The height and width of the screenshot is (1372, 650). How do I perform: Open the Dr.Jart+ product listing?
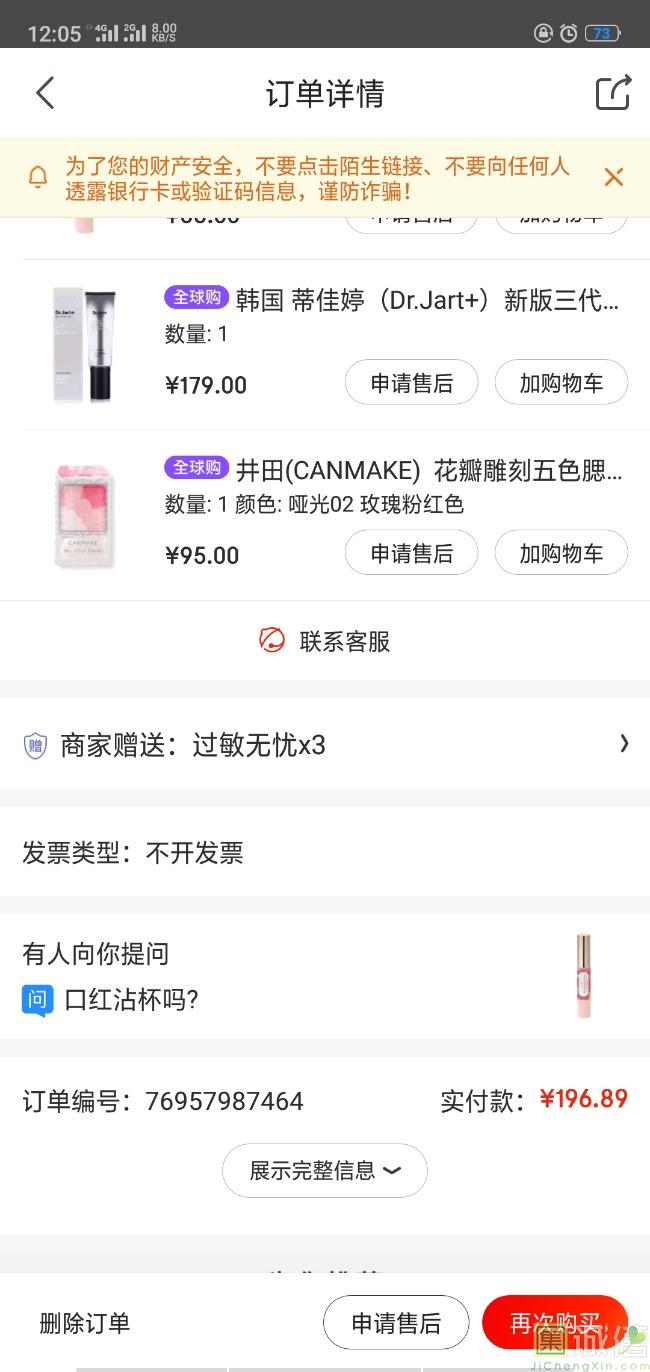[x=427, y=299]
